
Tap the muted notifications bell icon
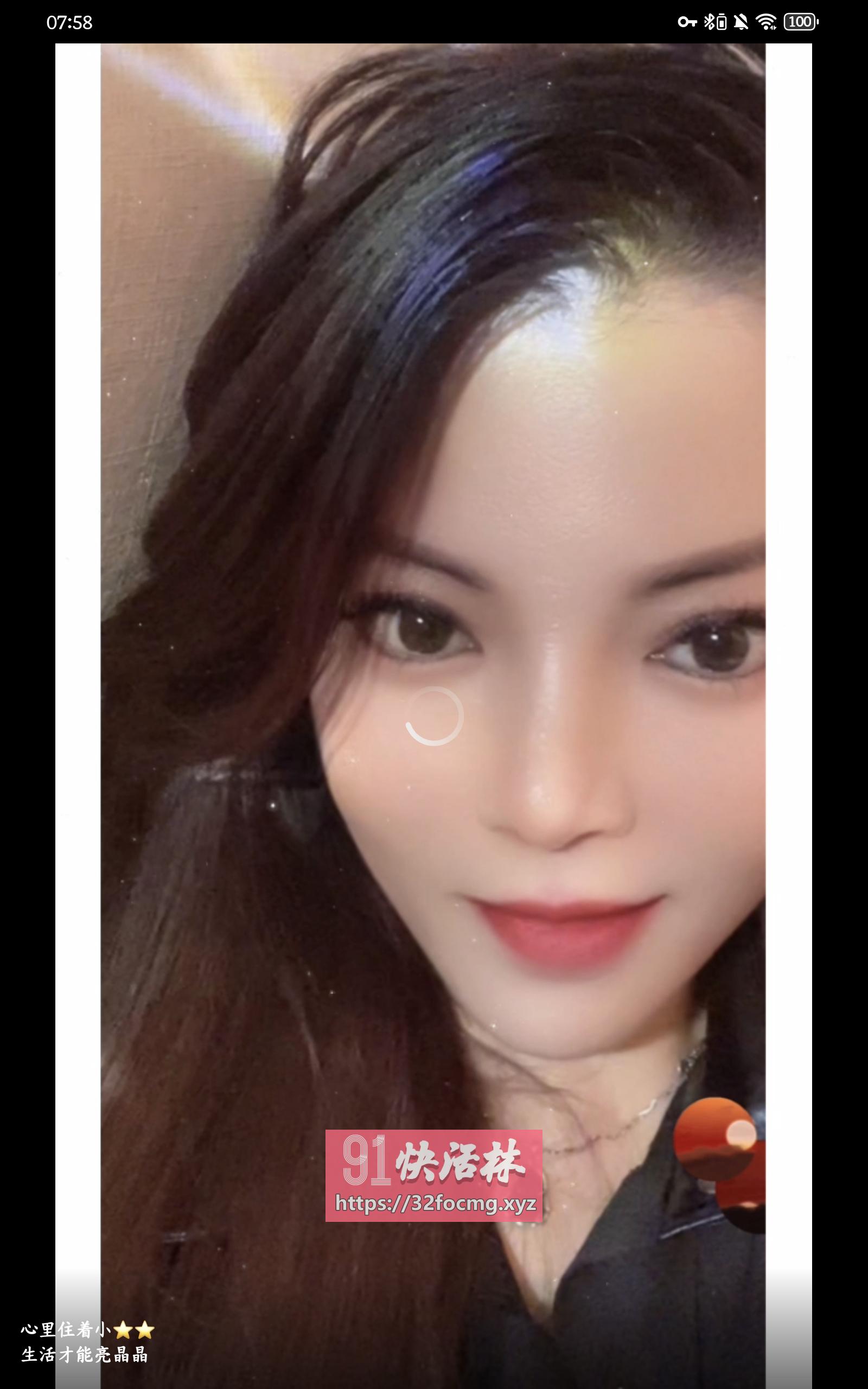(x=741, y=22)
